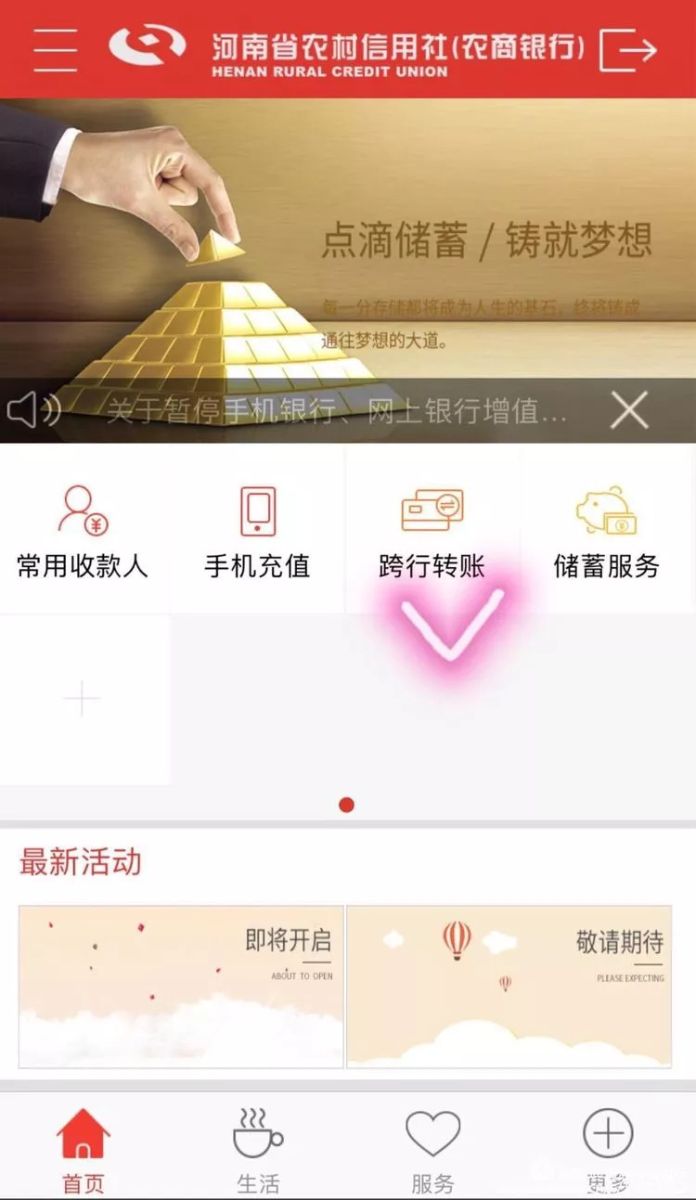Tap the logout exit icon
696x1200 pixels.
(628, 49)
